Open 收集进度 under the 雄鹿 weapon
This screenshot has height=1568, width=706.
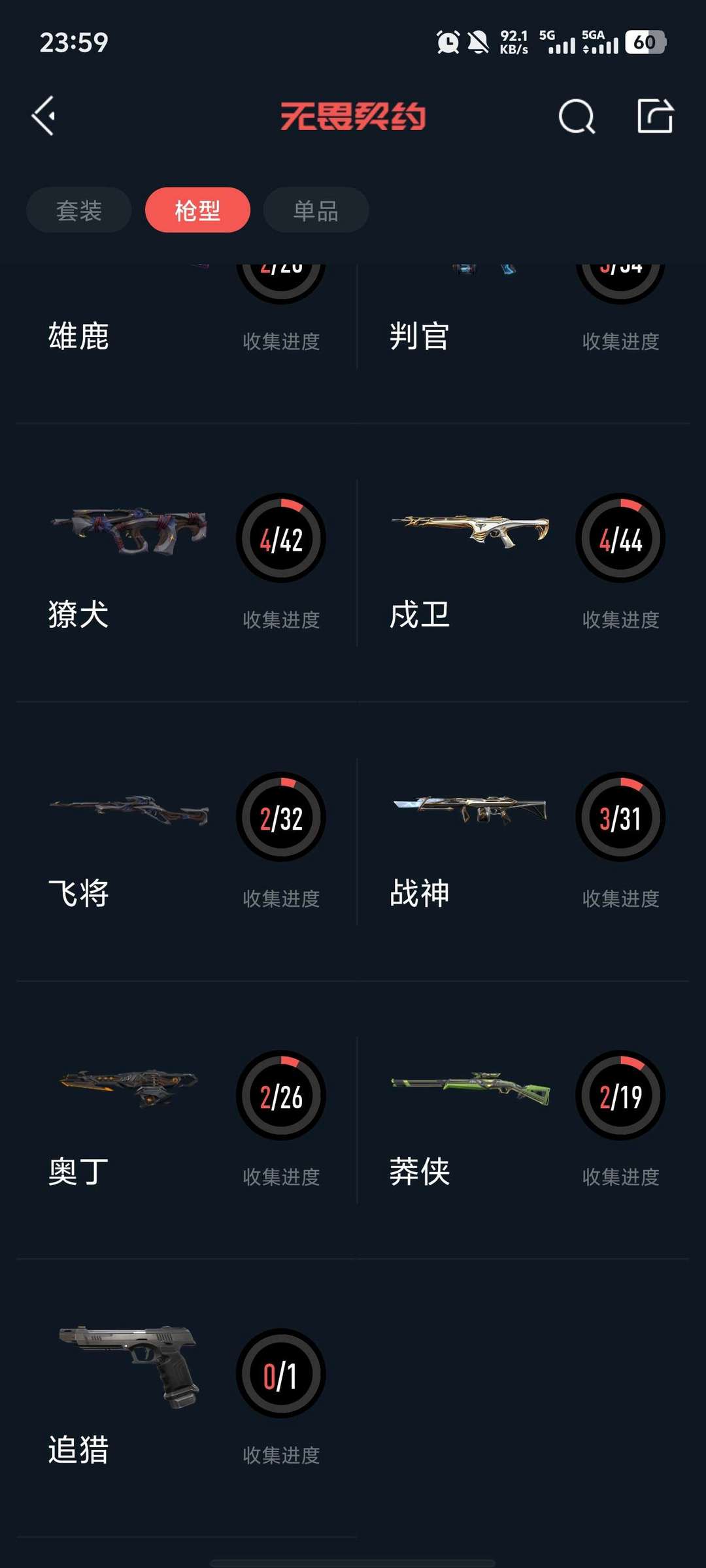click(280, 340)
